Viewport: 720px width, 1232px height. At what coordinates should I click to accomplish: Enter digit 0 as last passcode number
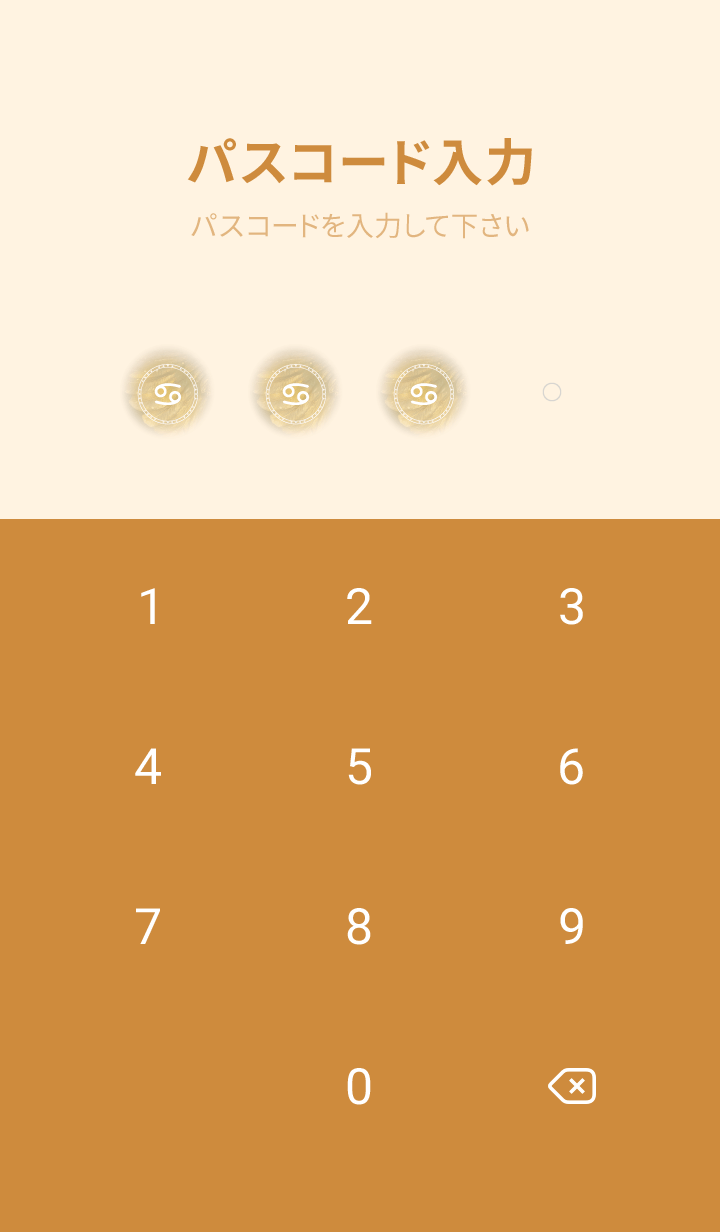pos(359,1087)
